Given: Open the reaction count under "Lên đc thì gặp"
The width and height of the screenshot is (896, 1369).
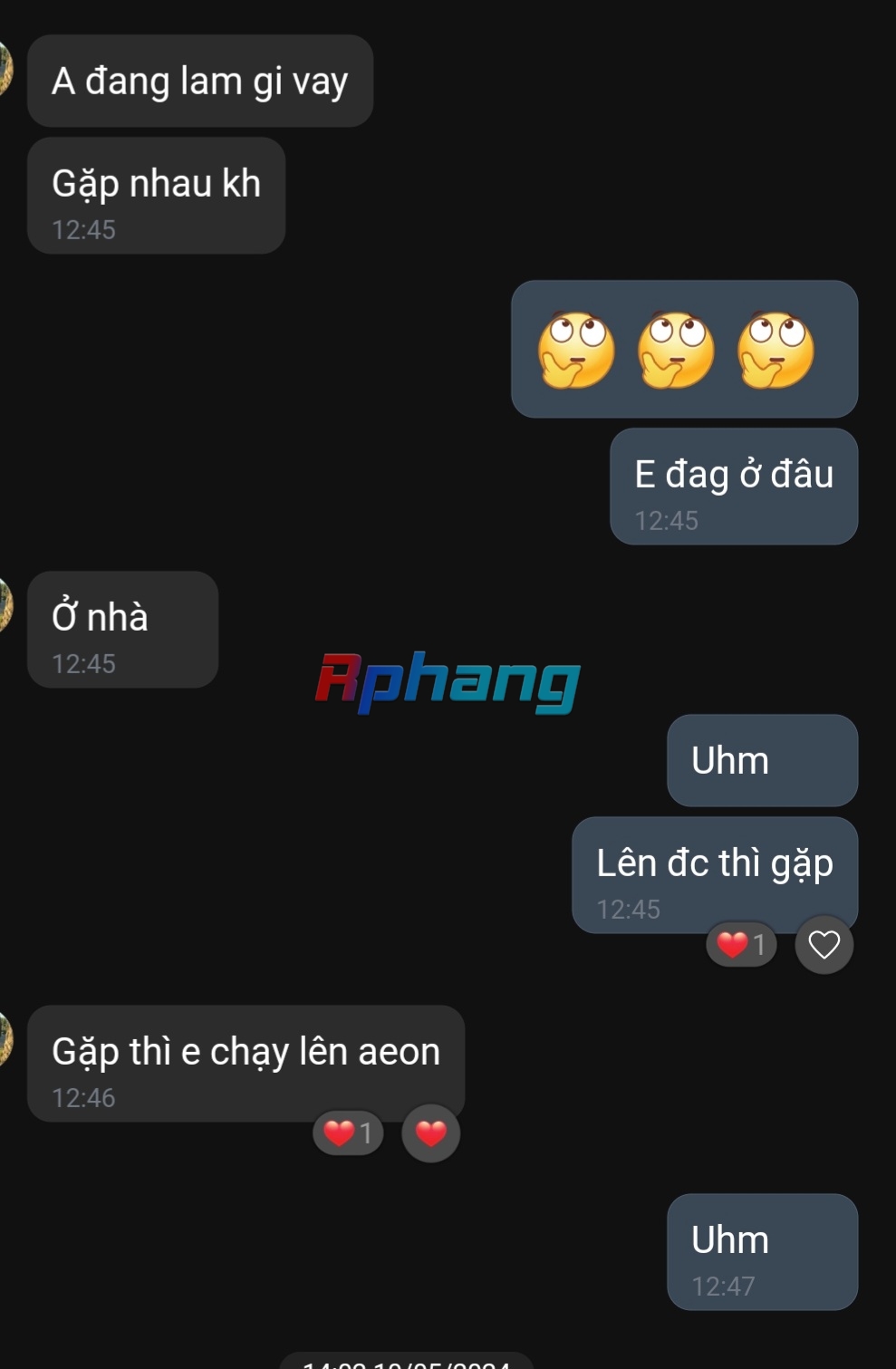Looking at the screenshot, I should [x=741, y=945].
